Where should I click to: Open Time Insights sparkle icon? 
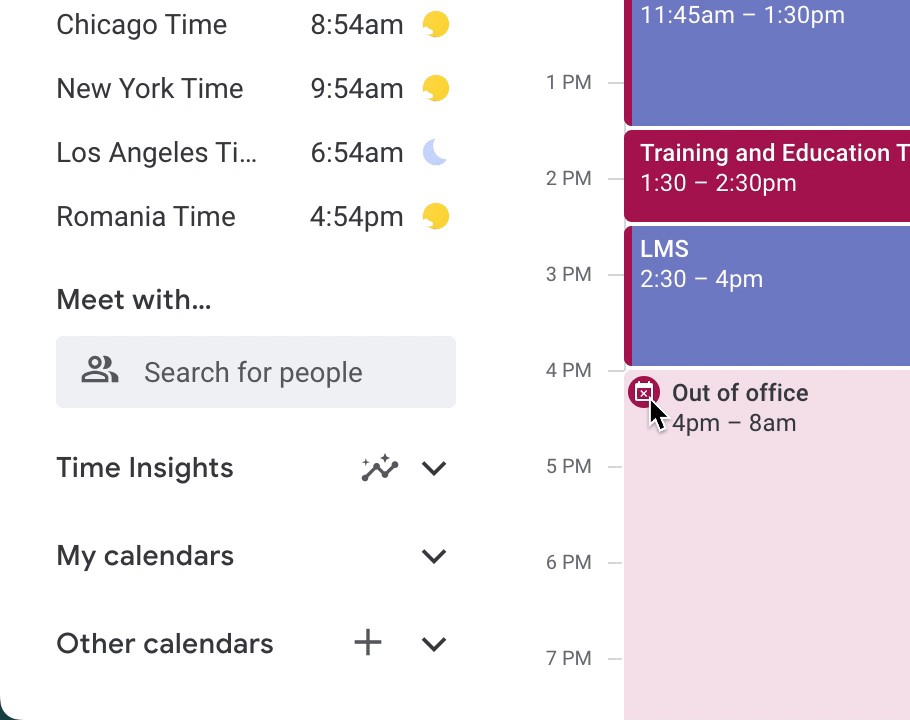pos(379,468)
